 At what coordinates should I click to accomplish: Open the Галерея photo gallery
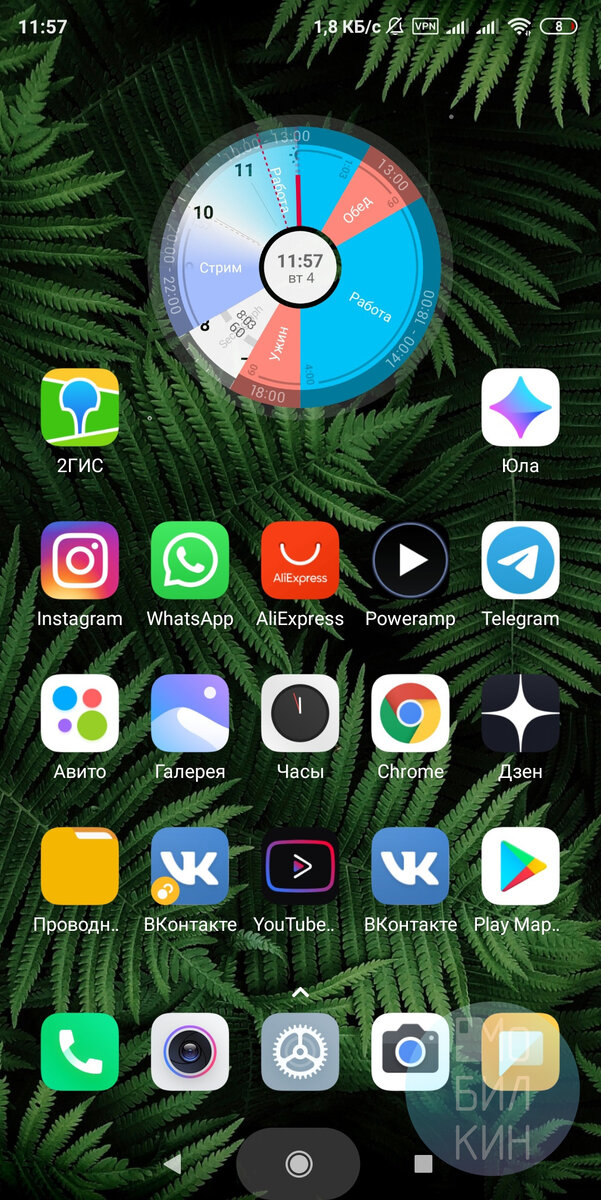tap(190, 713)
